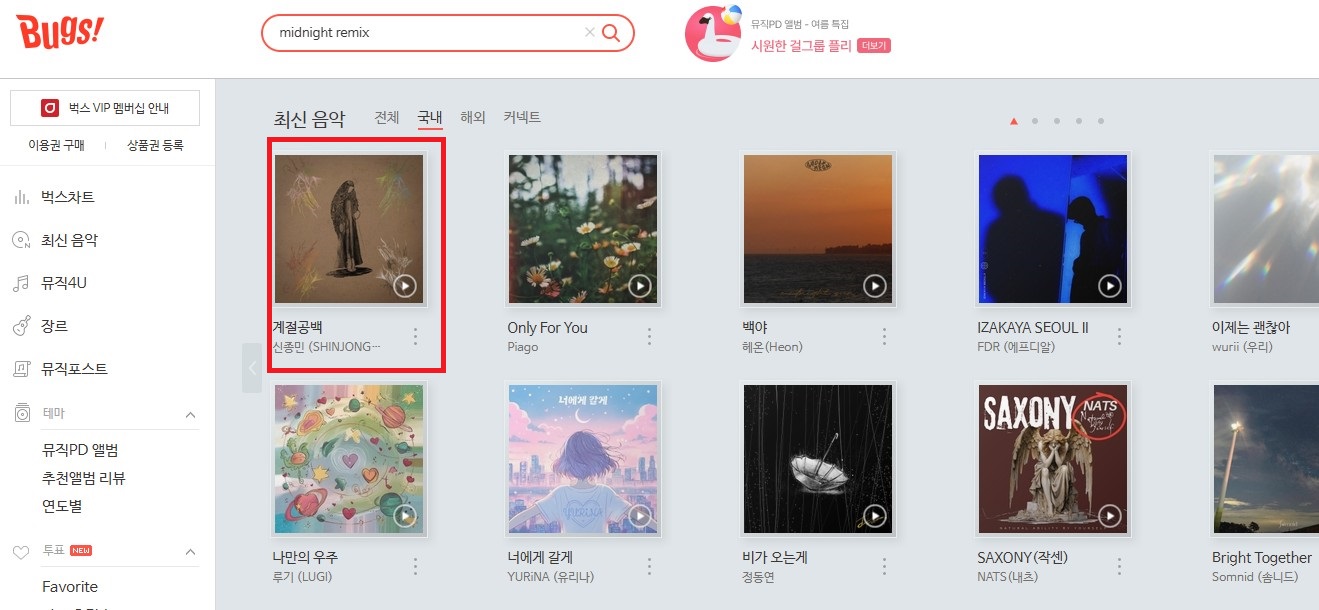The height and width of the screenshot is (610, 1319).
Task: Collapse the 테마 section
Action: click(191, 414)
